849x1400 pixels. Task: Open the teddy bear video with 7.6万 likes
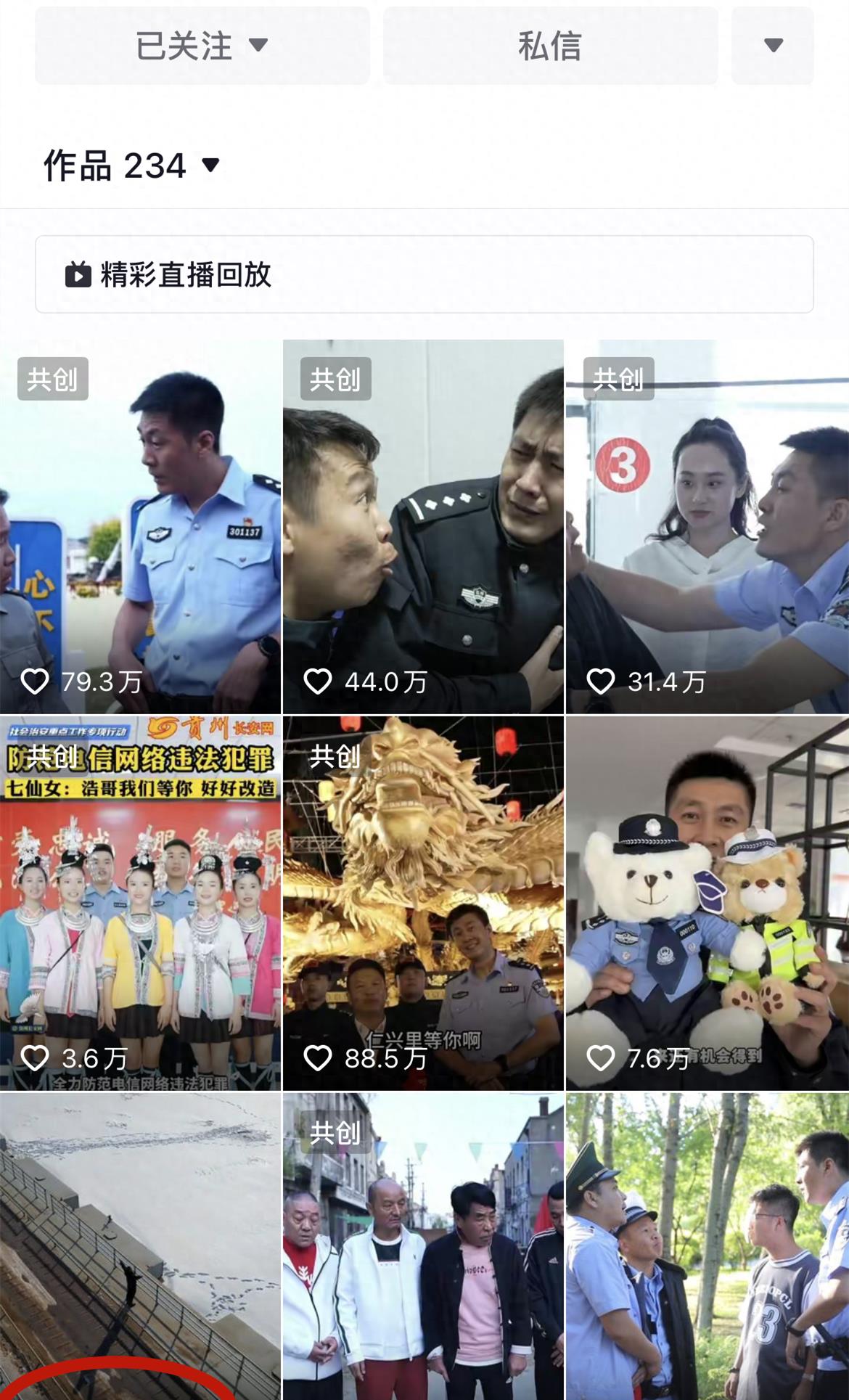click(707, 903)
